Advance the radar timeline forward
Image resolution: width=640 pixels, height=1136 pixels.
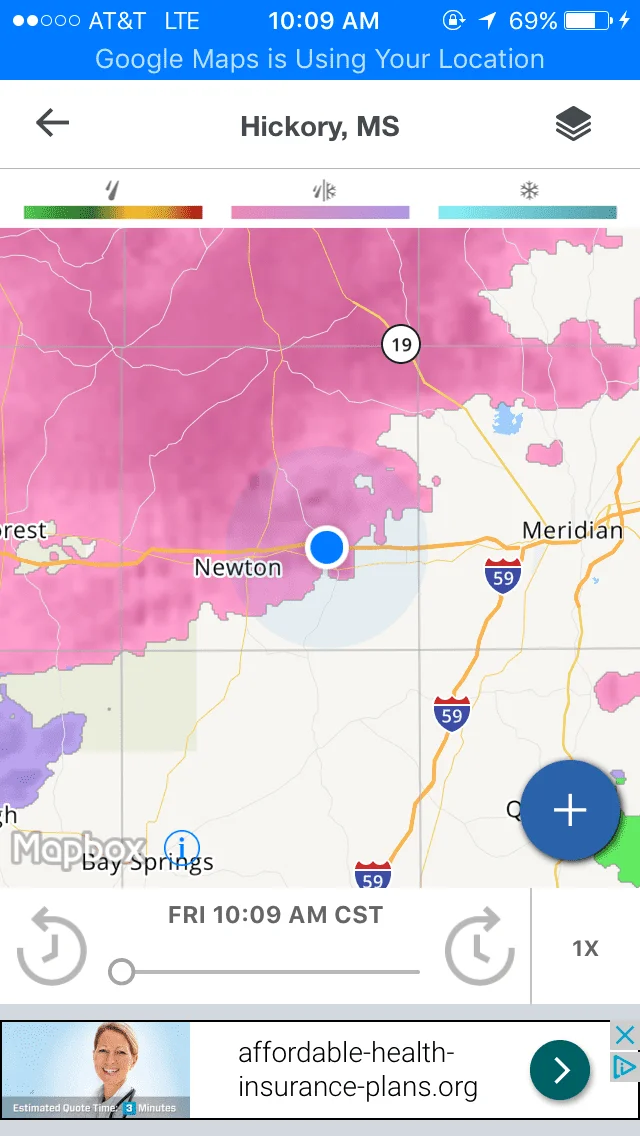(479, 945)
